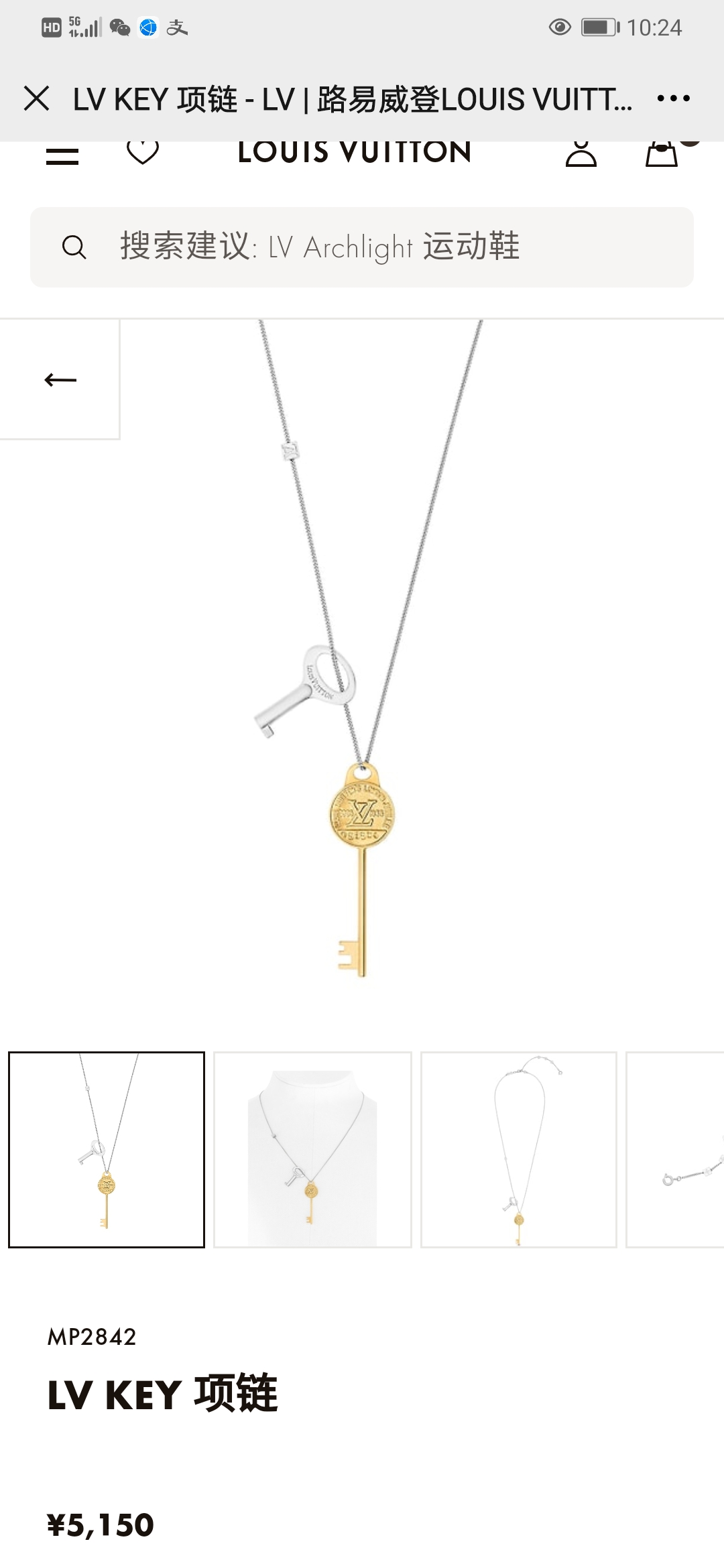View the necklace on mannequin bust thumbnail
Screen dimensions: 724x1568
point(312,1150)
